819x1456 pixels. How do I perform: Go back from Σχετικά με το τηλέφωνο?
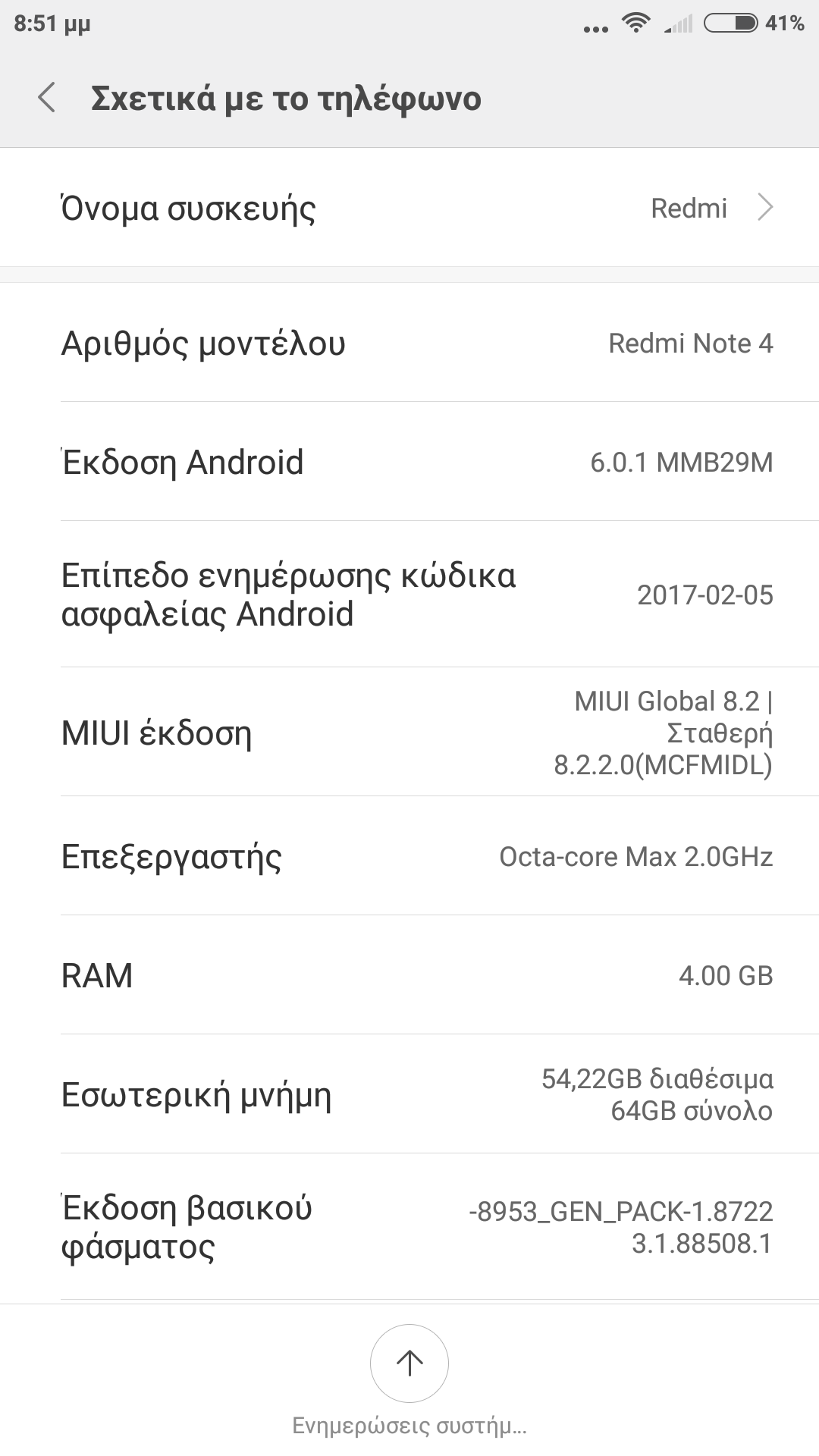(47, 99)
